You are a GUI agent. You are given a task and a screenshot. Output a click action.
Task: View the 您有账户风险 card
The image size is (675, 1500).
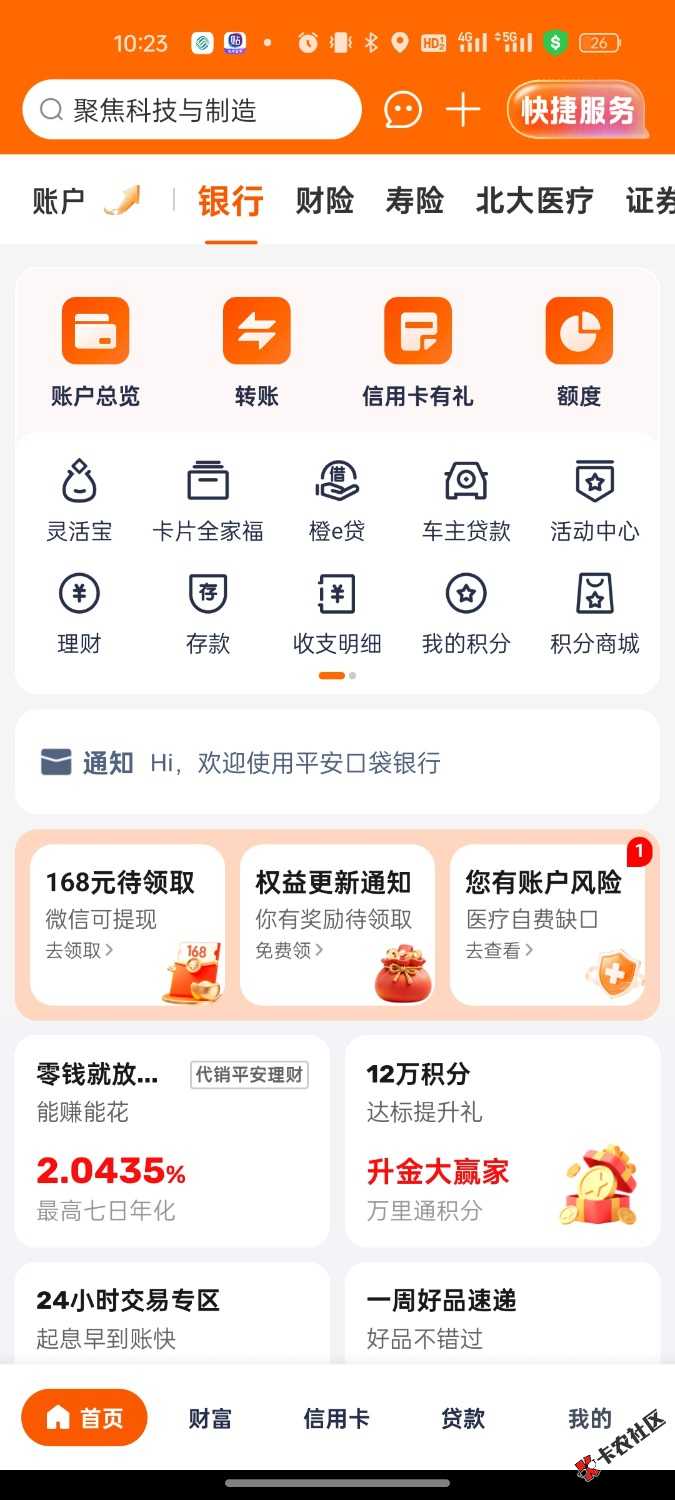tap(548, 924)
